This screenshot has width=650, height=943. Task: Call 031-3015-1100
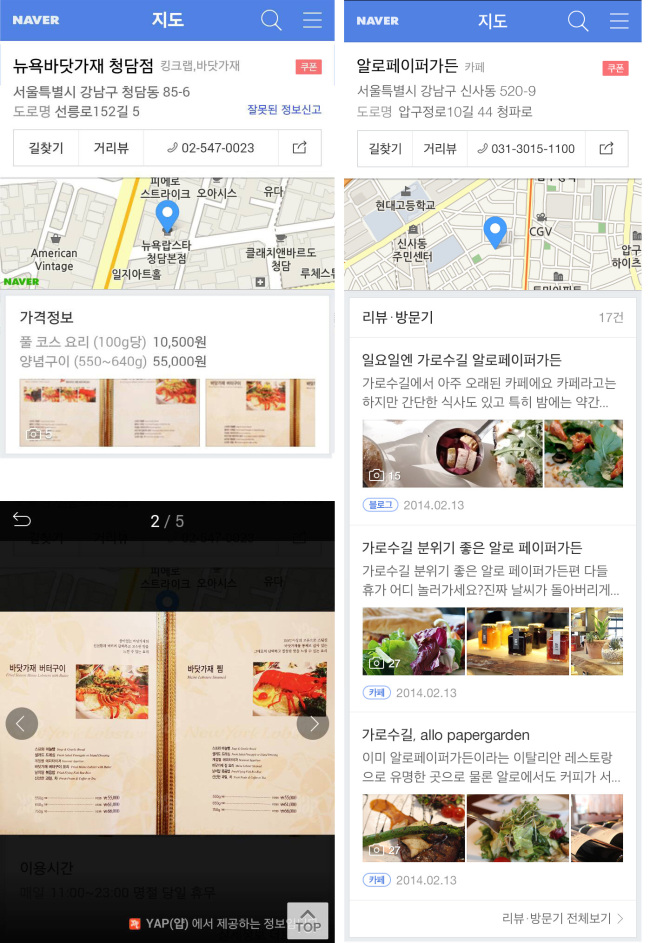point(526,149)
